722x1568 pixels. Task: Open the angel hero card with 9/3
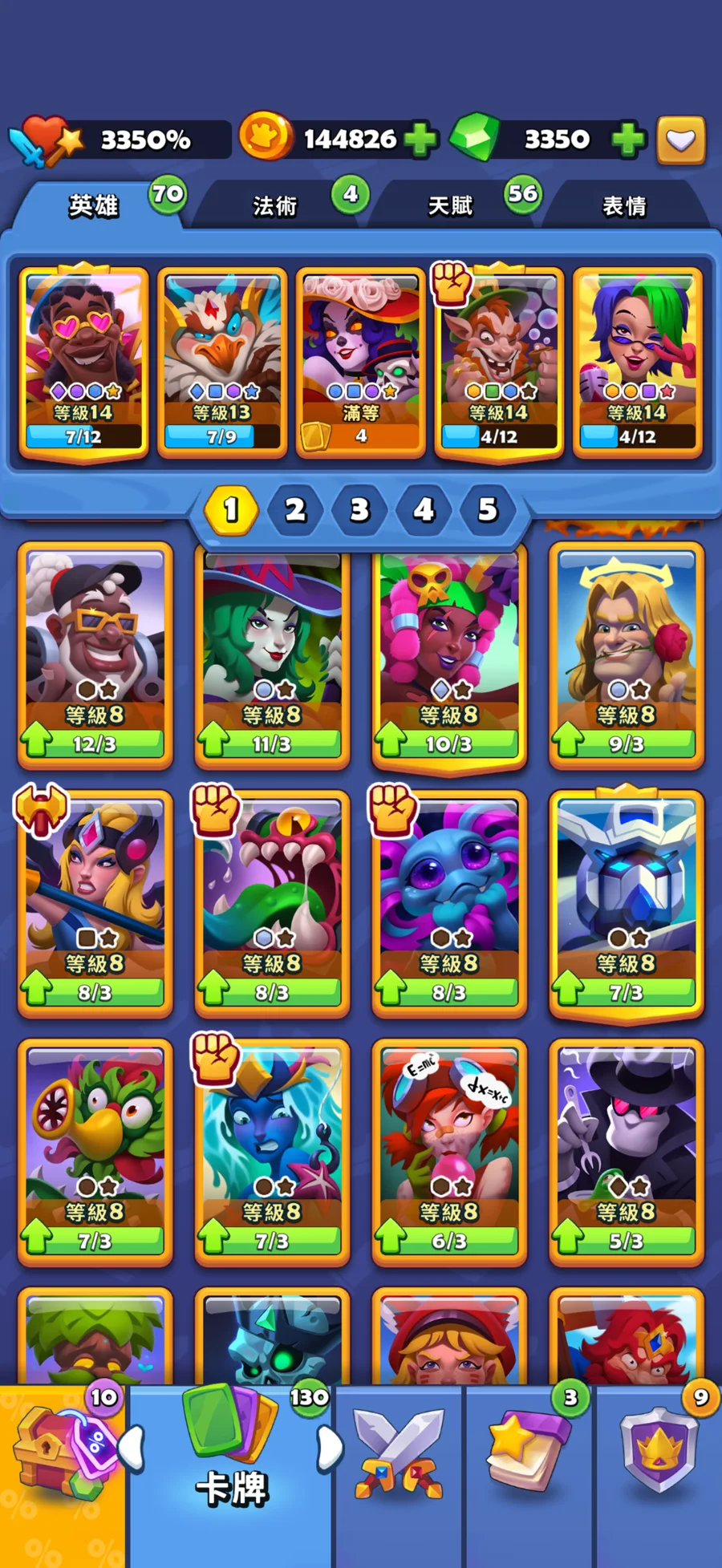627,654
